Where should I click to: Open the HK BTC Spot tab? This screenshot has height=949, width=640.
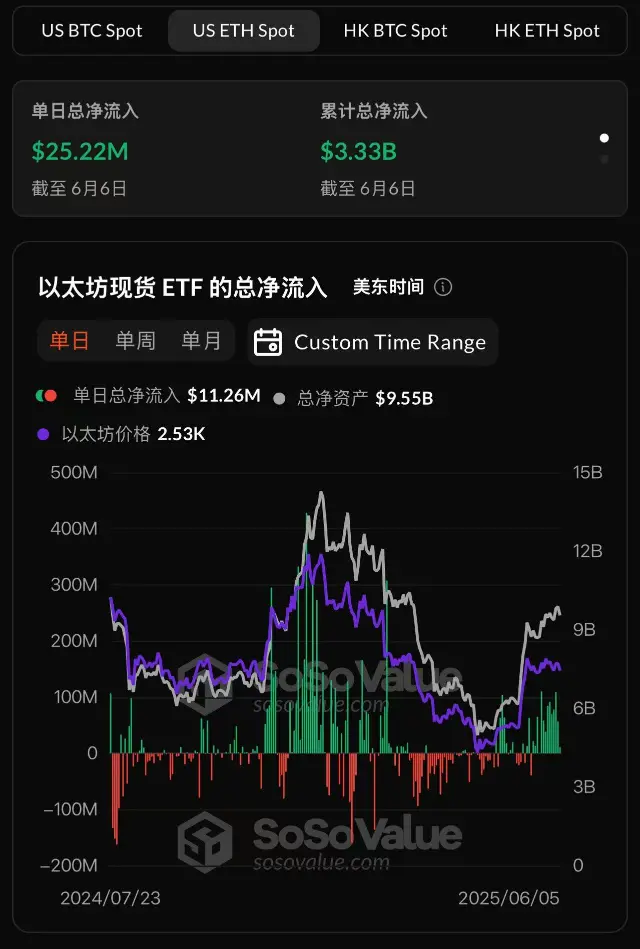395,31
